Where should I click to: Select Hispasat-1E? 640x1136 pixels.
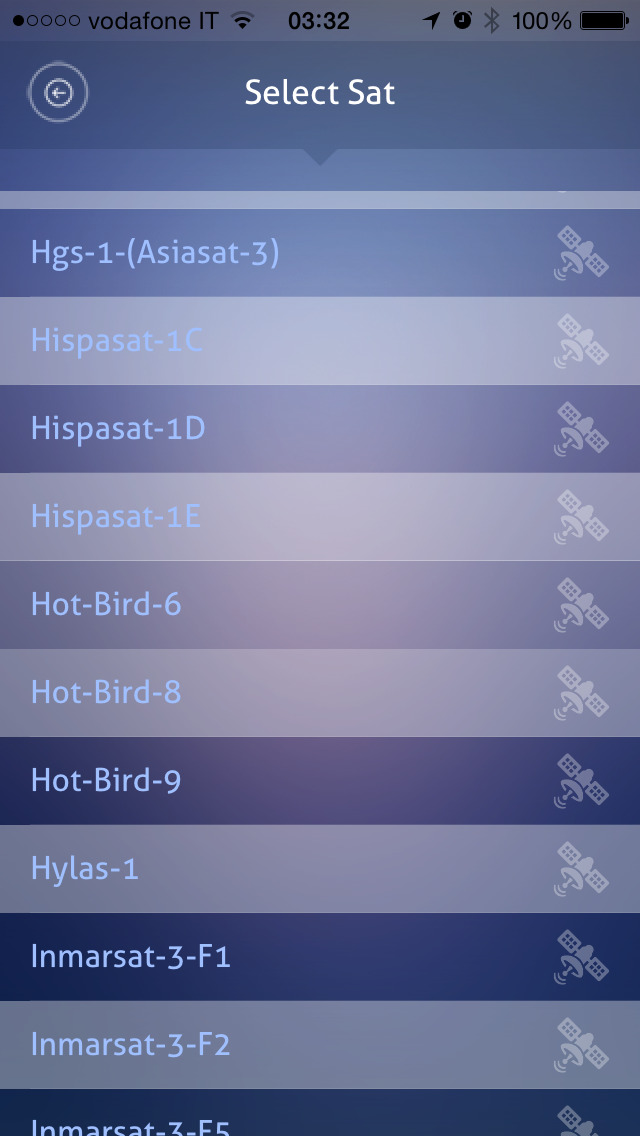(320, 517)
